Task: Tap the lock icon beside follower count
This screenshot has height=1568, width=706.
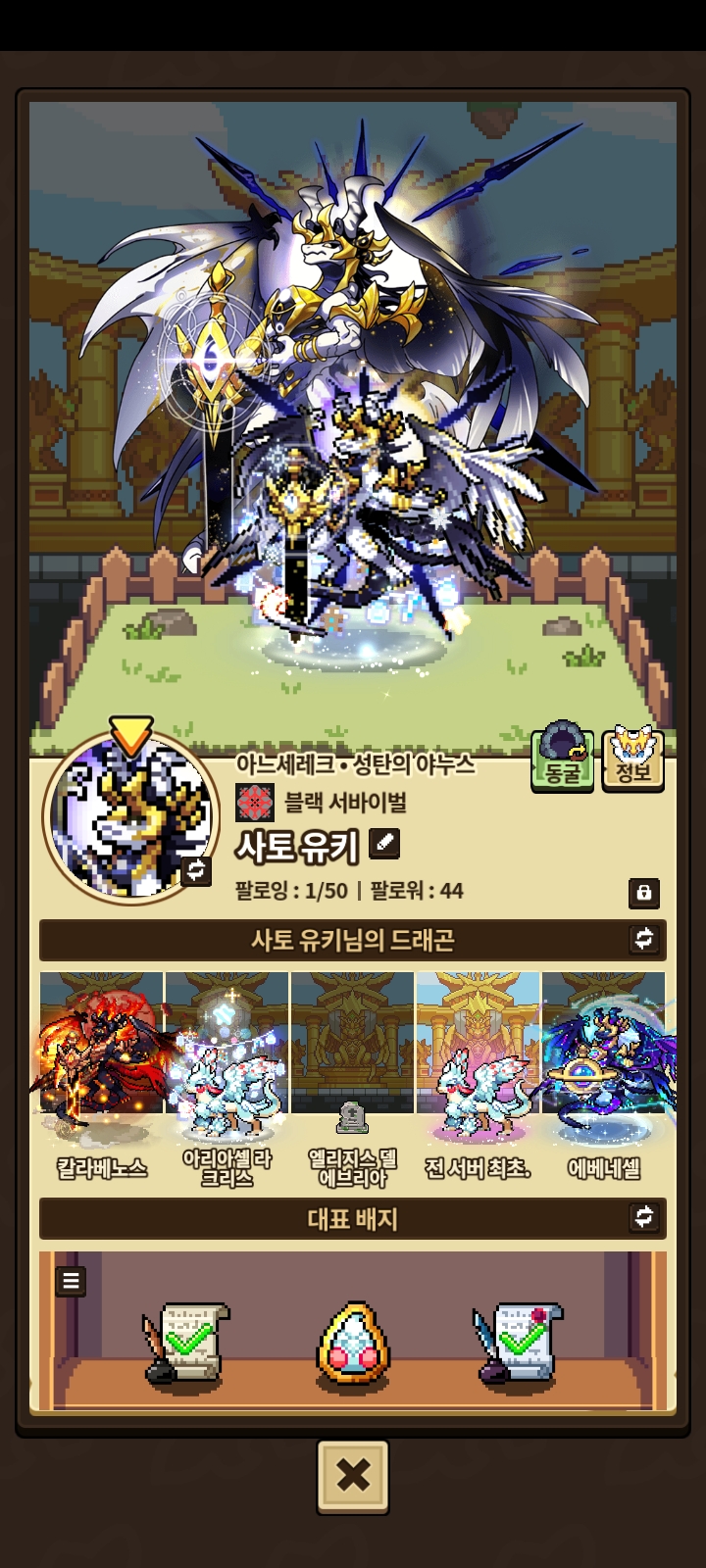Action: pos(644,893)
